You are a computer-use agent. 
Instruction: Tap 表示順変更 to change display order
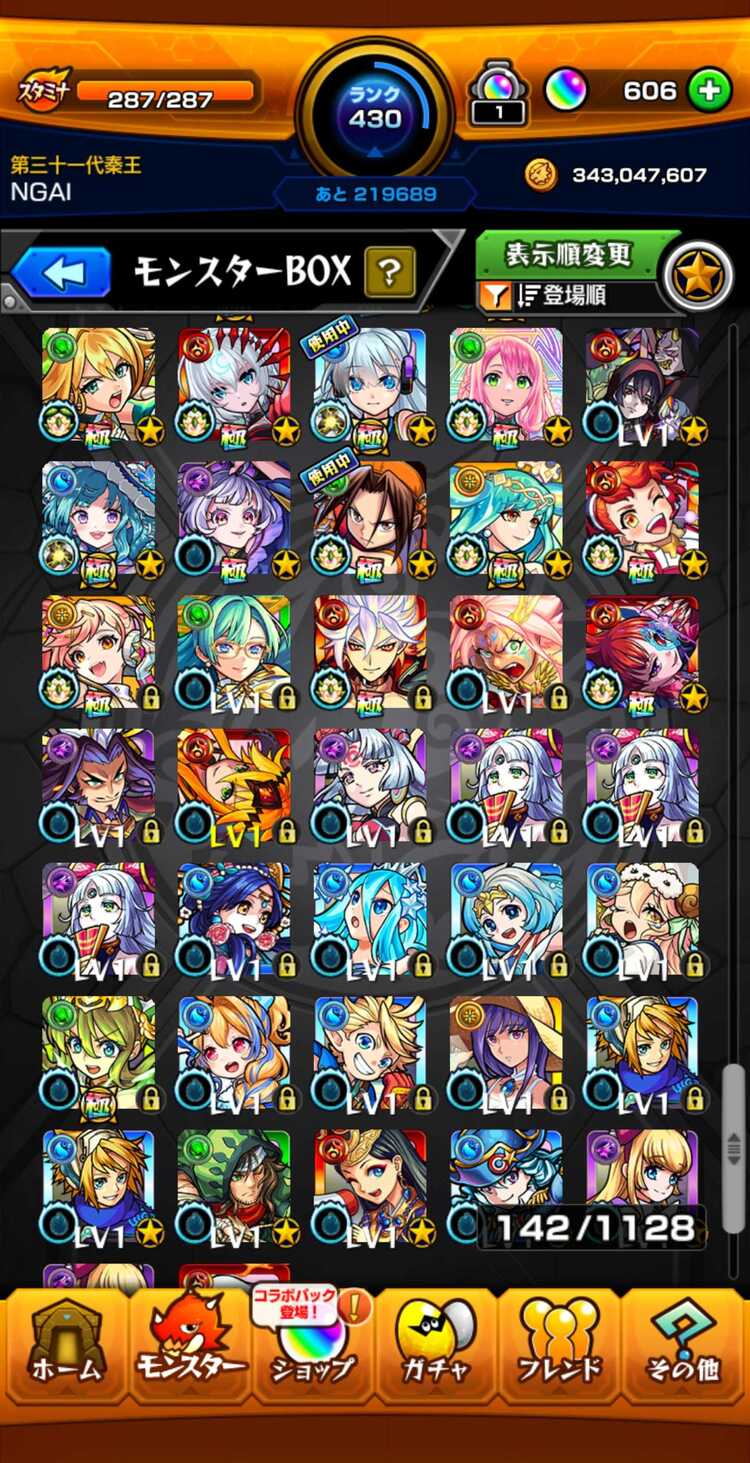pos(568,255)
